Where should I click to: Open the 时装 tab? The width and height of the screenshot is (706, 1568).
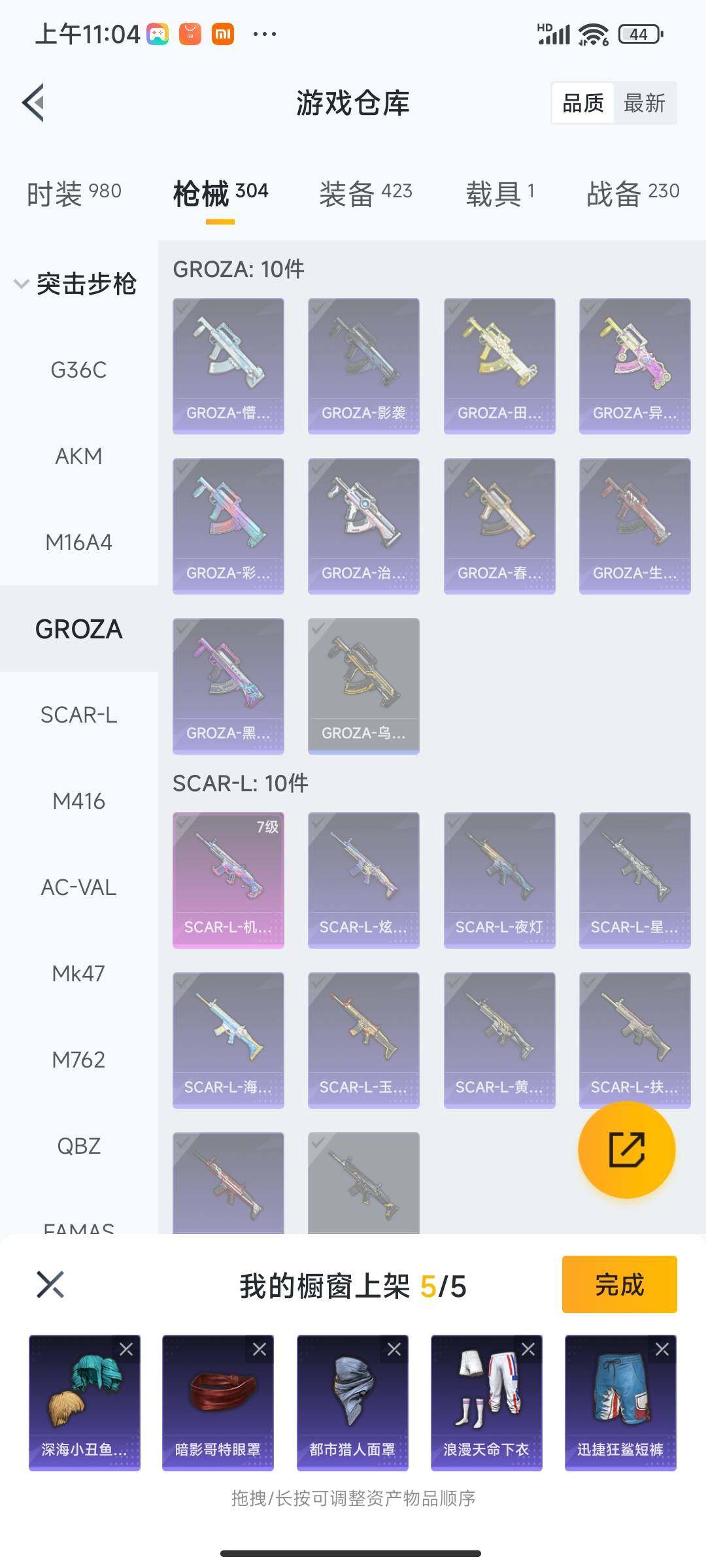coord(74,193)
